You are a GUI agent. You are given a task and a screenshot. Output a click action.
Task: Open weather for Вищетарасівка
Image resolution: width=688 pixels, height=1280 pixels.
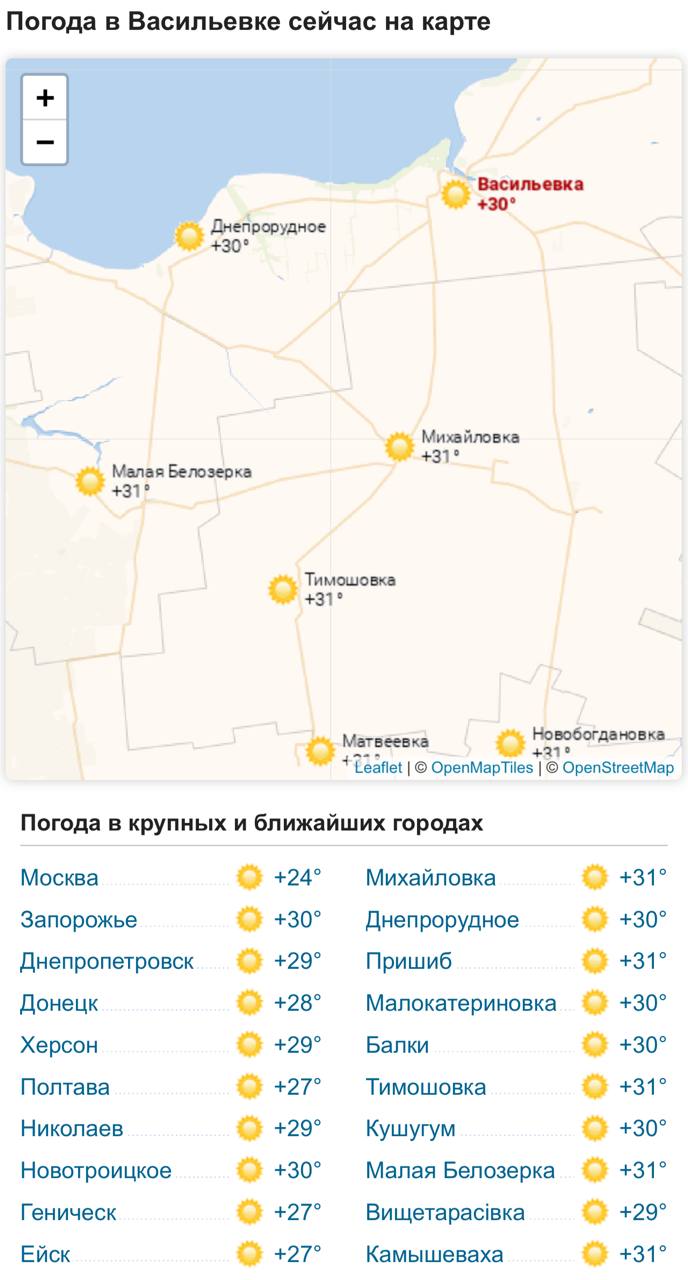click(445, 1213)
